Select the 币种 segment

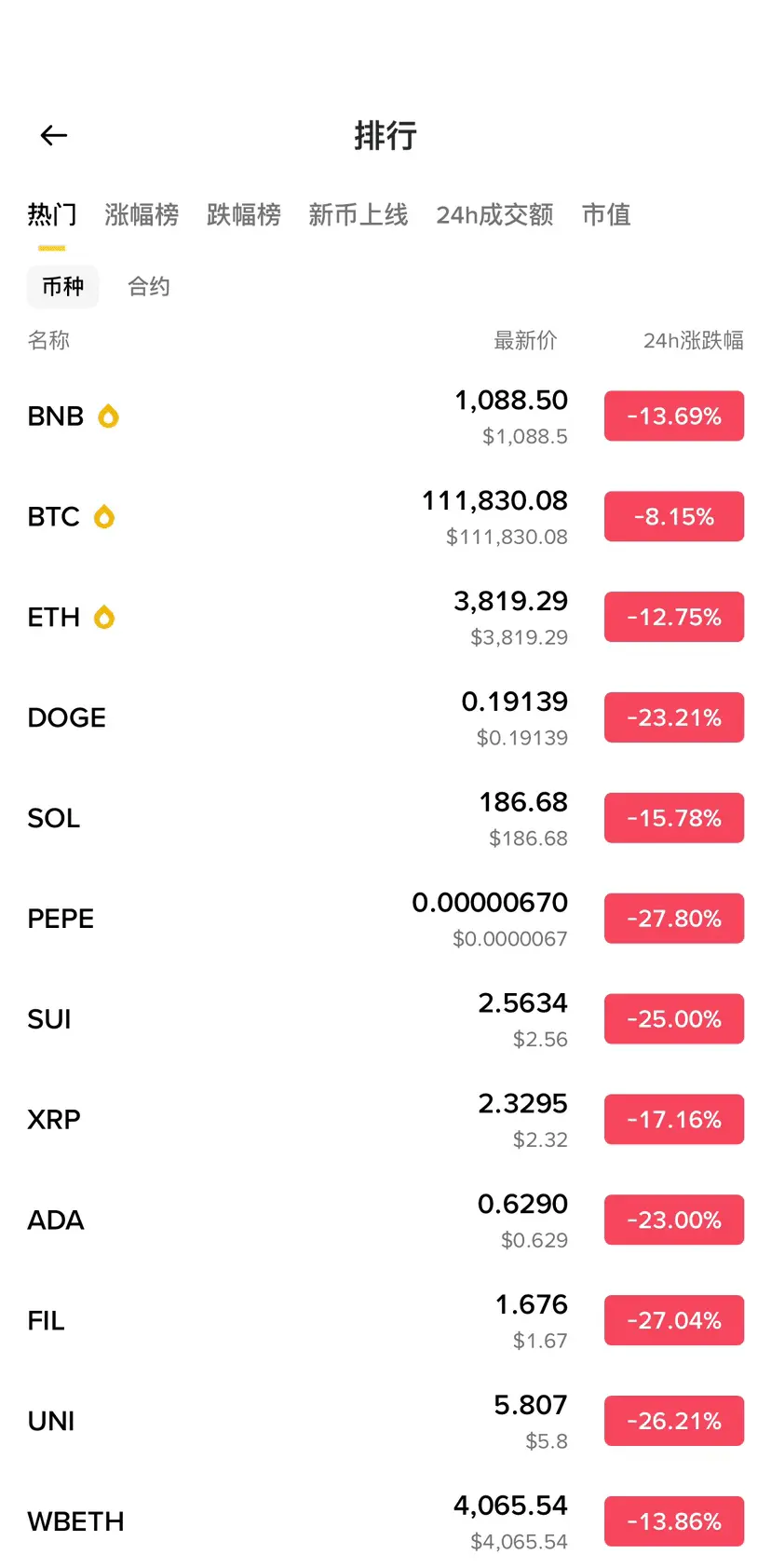pyautogui.click(x=62, y=287)
